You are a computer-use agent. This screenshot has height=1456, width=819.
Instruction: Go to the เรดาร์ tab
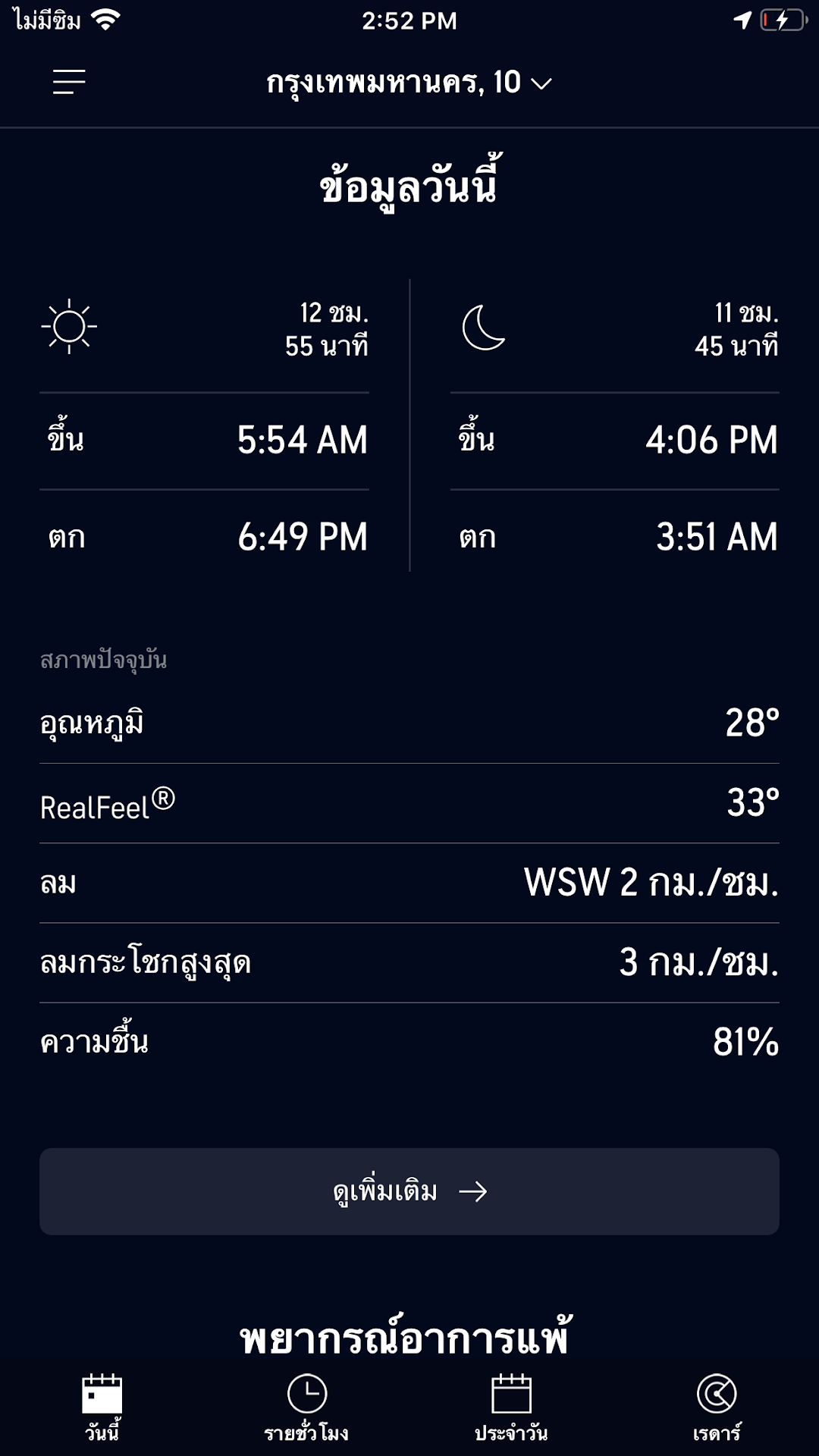point(717,1407)
